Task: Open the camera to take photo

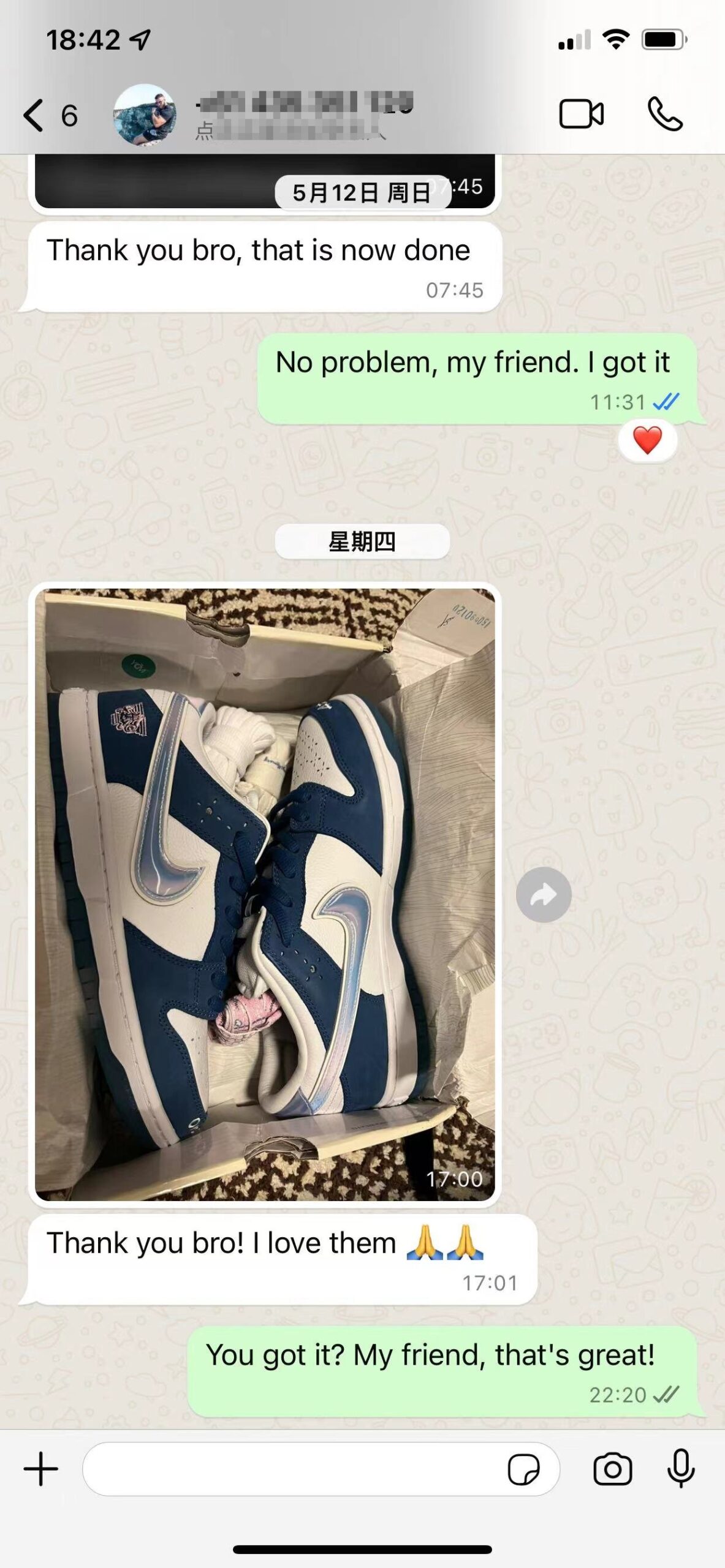Action: pyautogui.click(x=612, y=1469)
